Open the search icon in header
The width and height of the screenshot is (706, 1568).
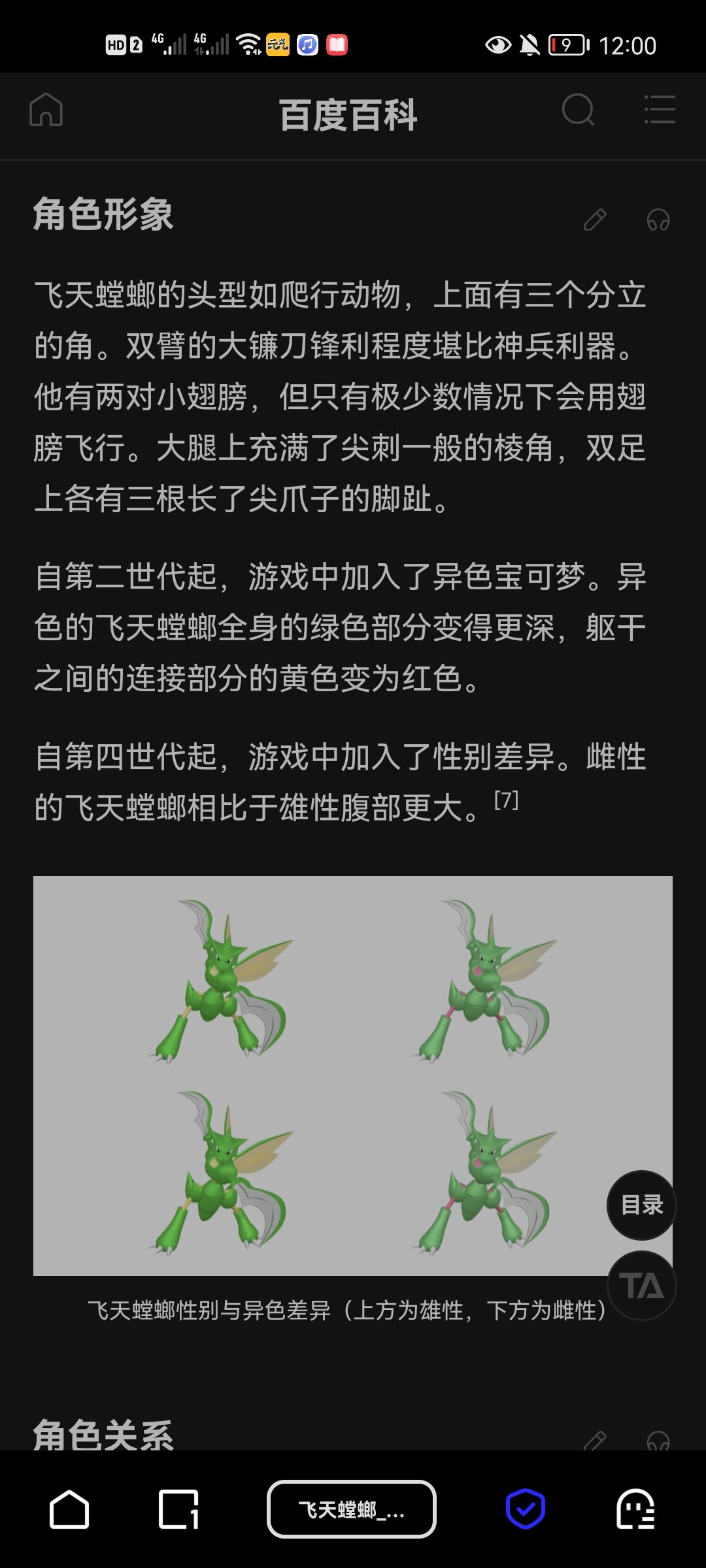(x=578, y=110)
